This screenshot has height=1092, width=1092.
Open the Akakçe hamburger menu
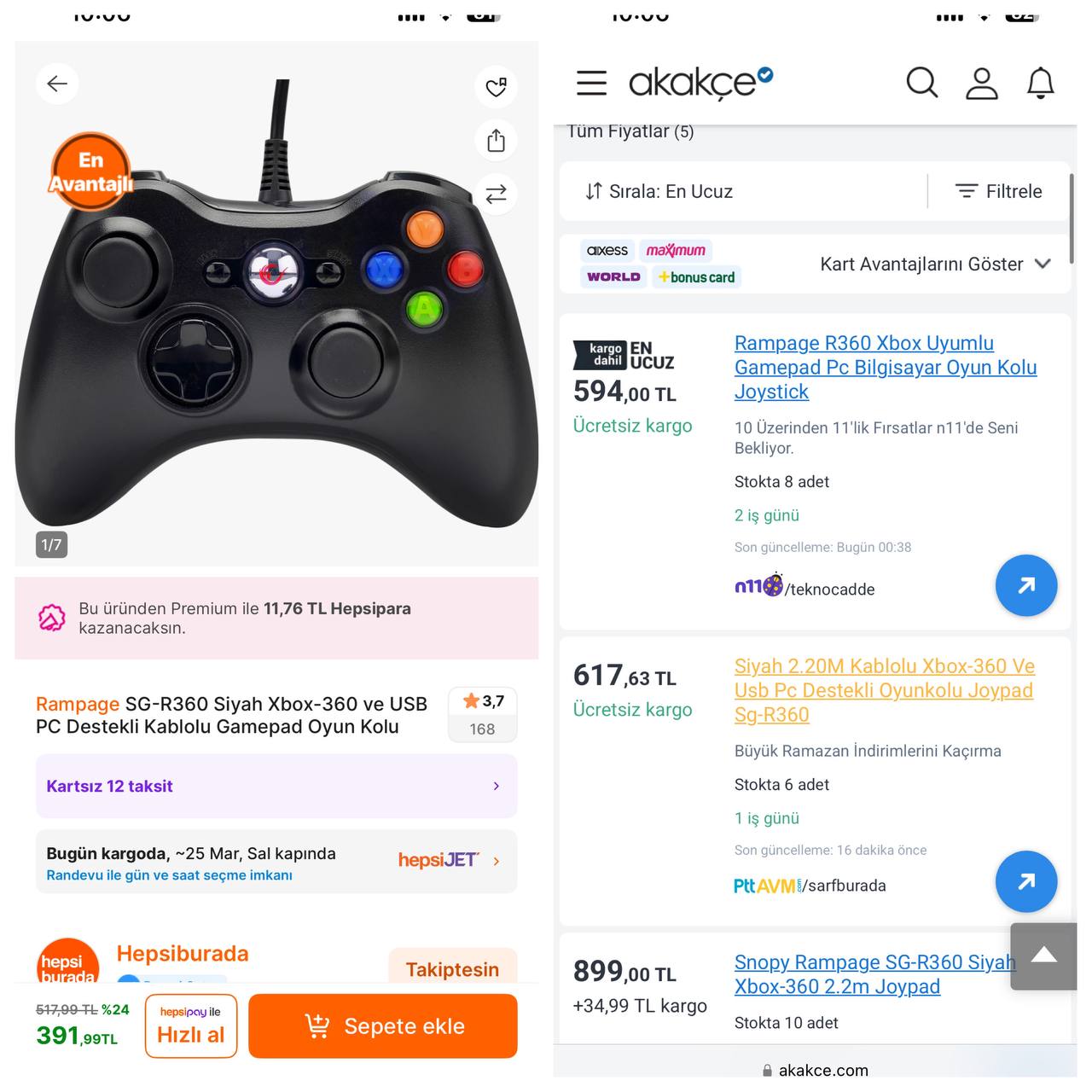591,83
